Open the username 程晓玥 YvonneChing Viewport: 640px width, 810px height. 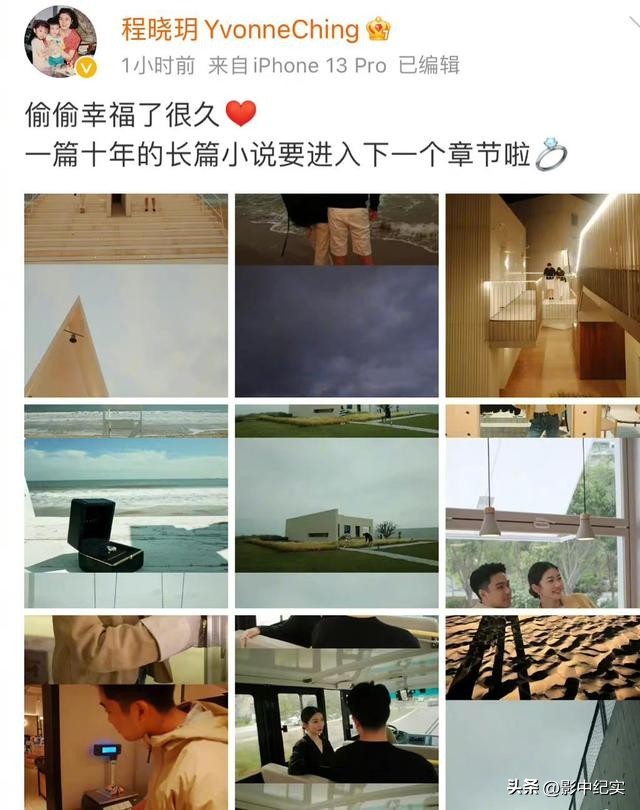[240, 29]
